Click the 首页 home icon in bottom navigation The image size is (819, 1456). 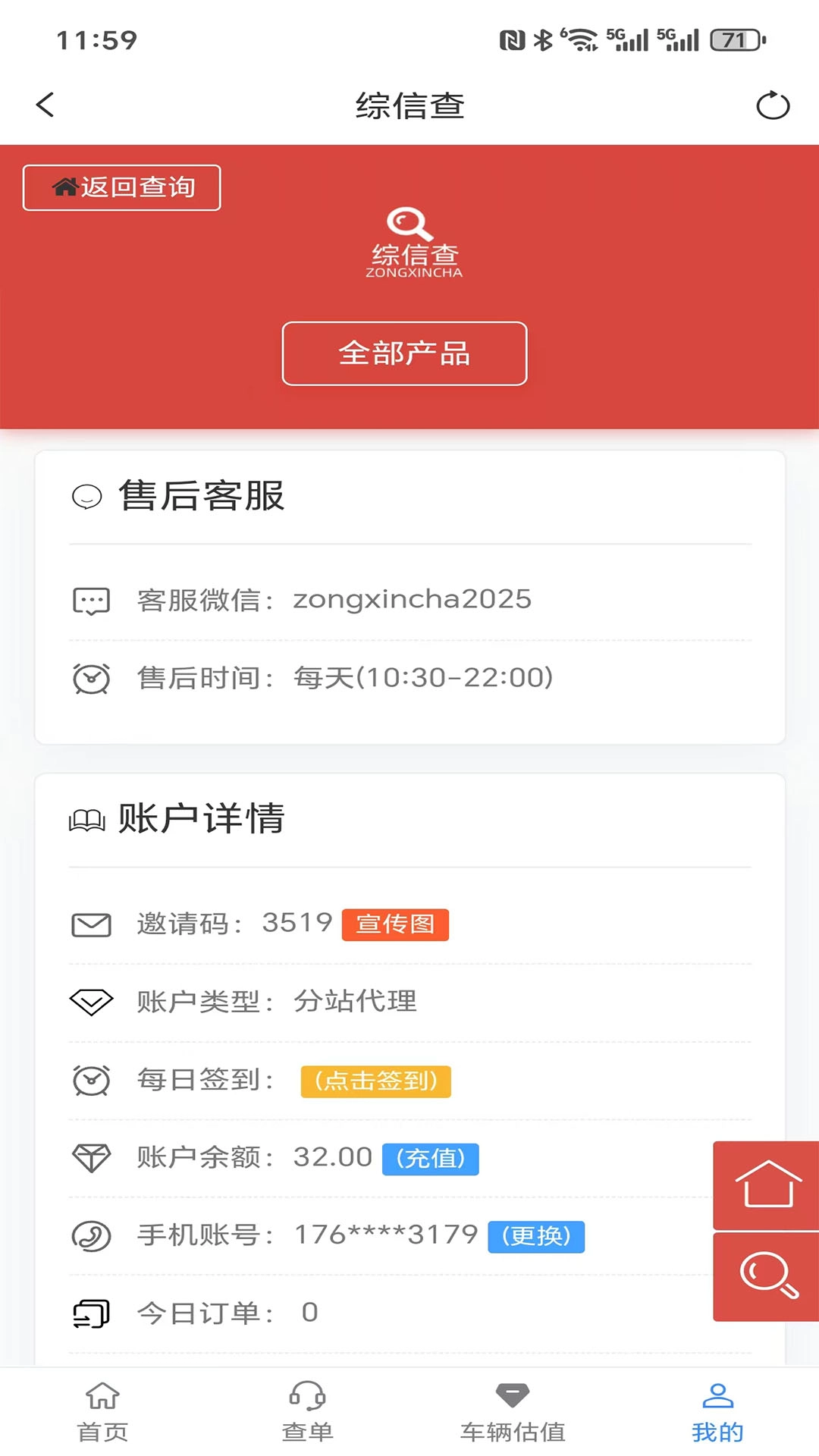tap(102, 1396)
